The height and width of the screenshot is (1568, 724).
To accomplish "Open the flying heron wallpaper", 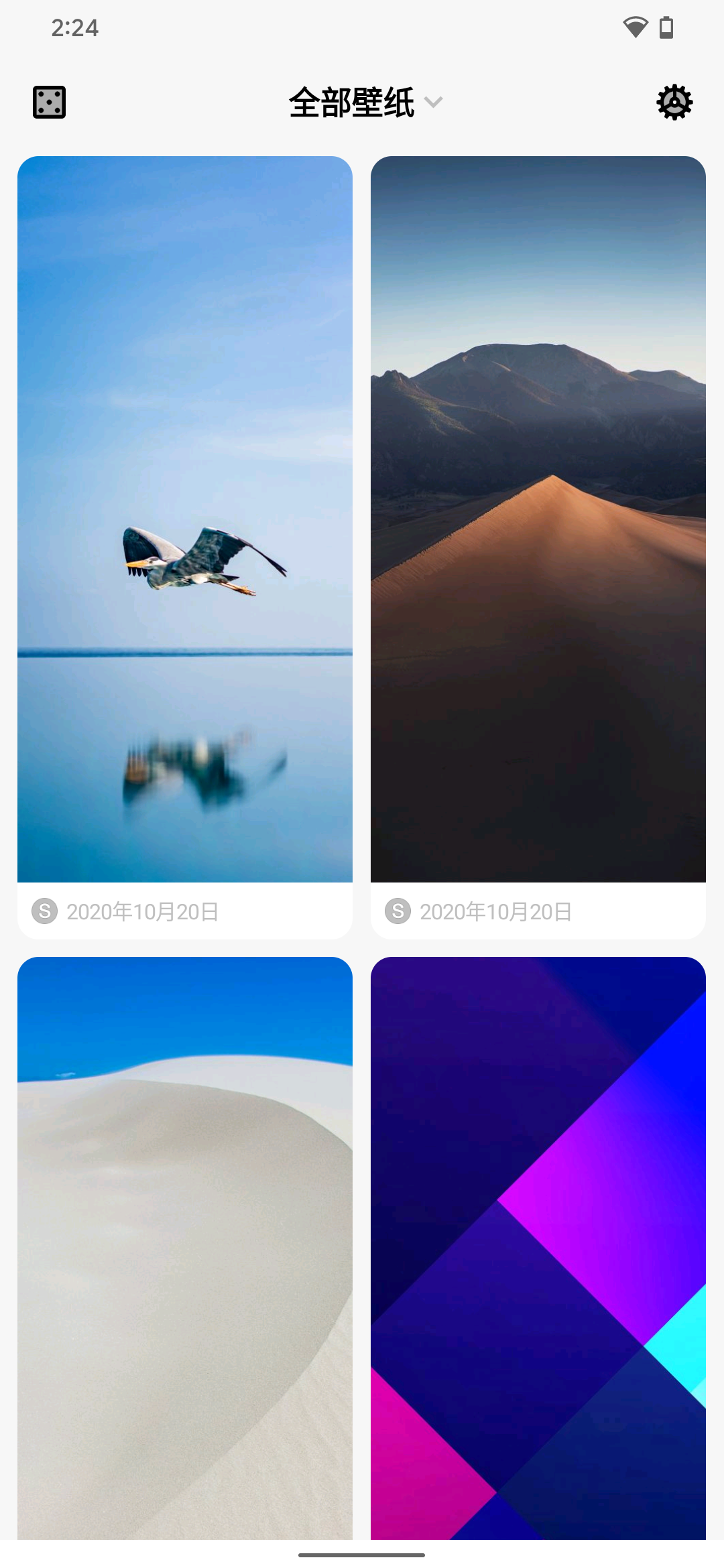I will (x=185, y=519).
